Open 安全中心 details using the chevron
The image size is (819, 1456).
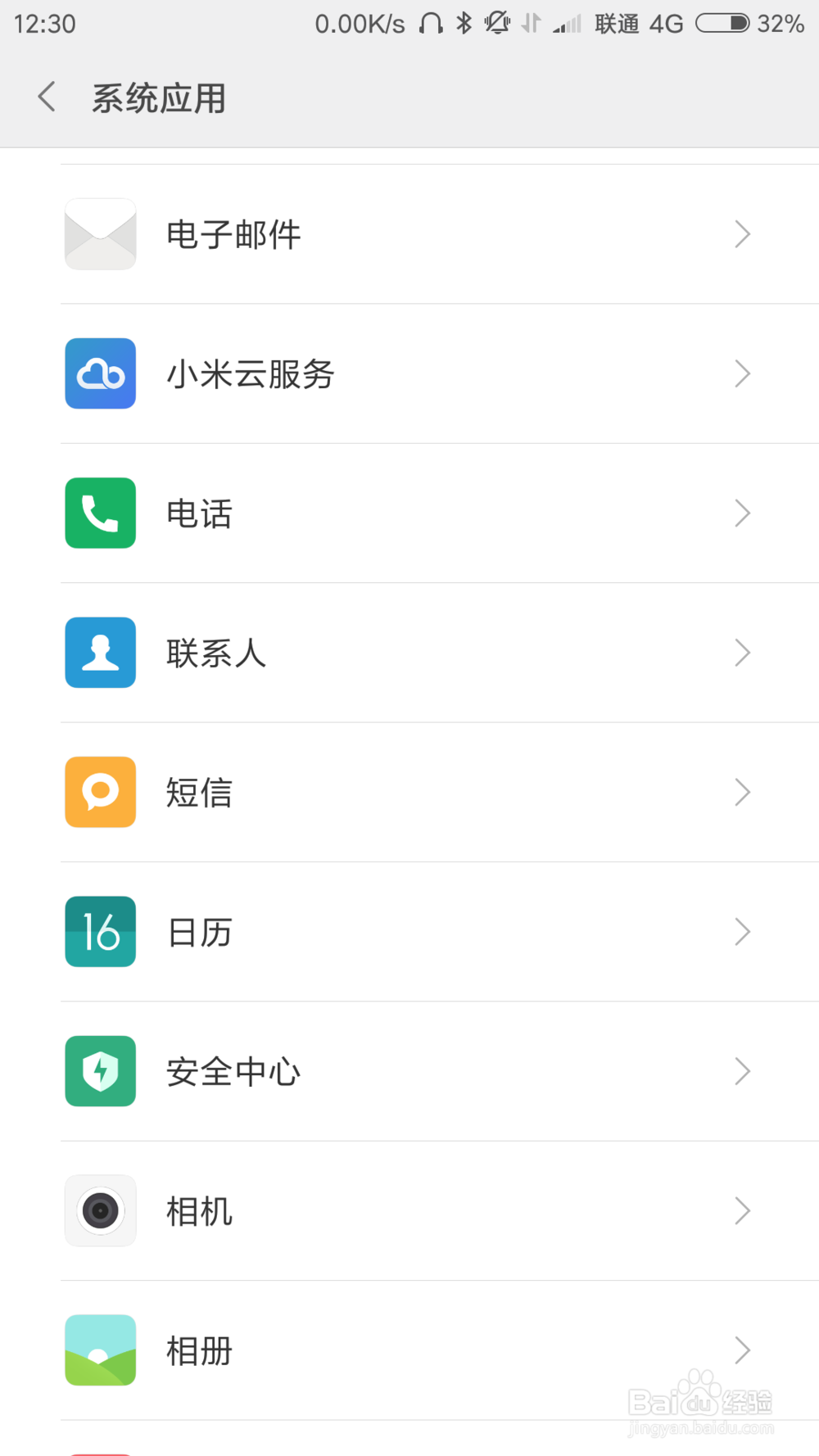tap(742, 1071)
